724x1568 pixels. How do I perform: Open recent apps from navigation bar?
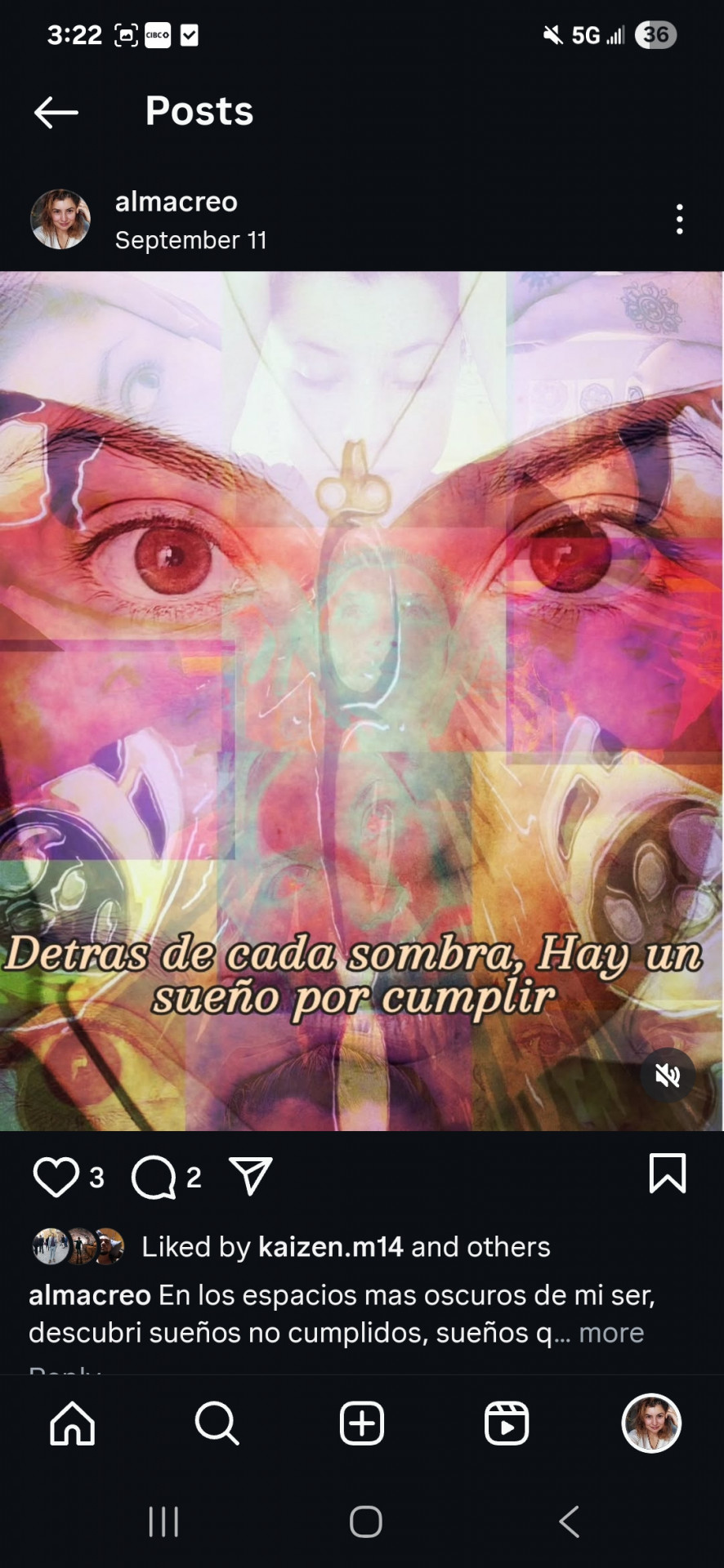(163, 1521)
